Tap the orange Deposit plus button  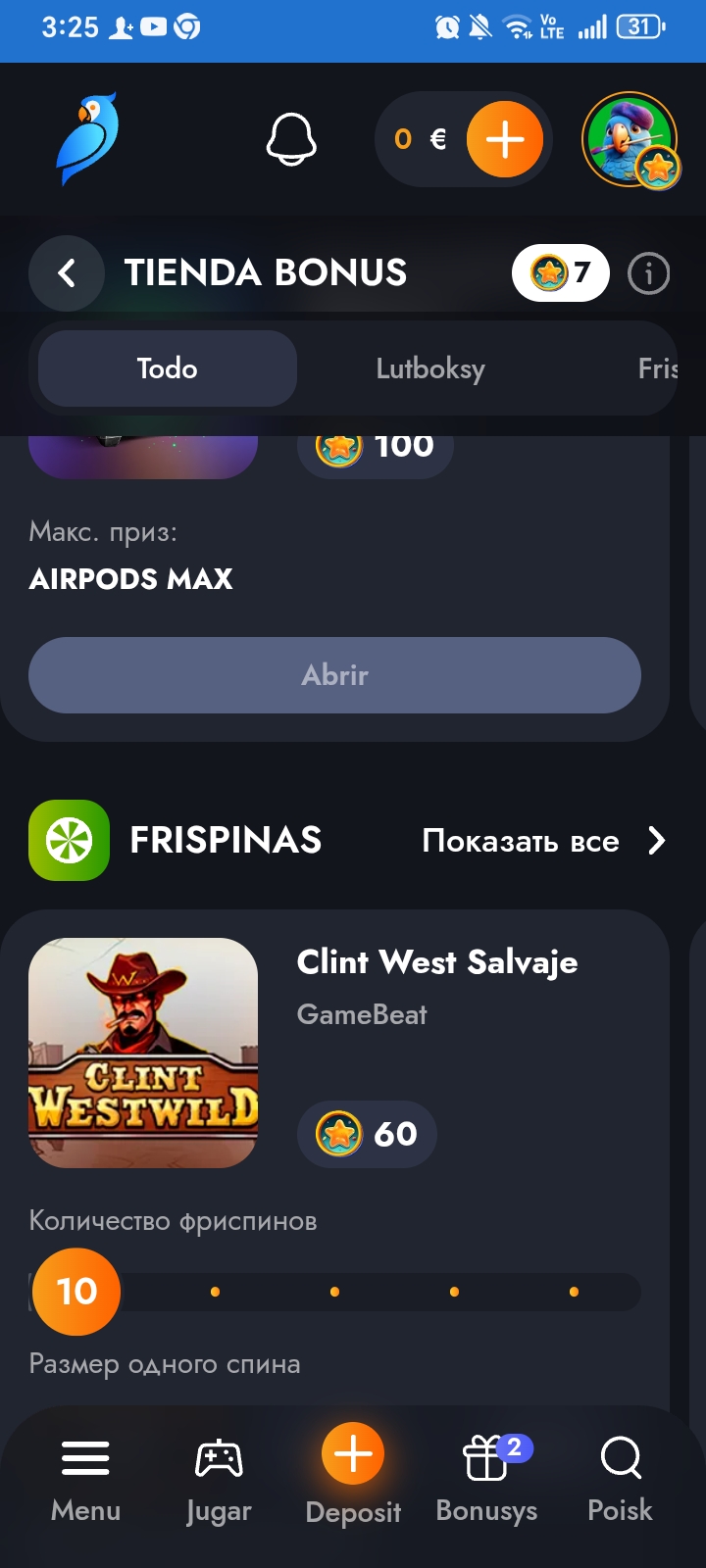(x=353, y=1453)
